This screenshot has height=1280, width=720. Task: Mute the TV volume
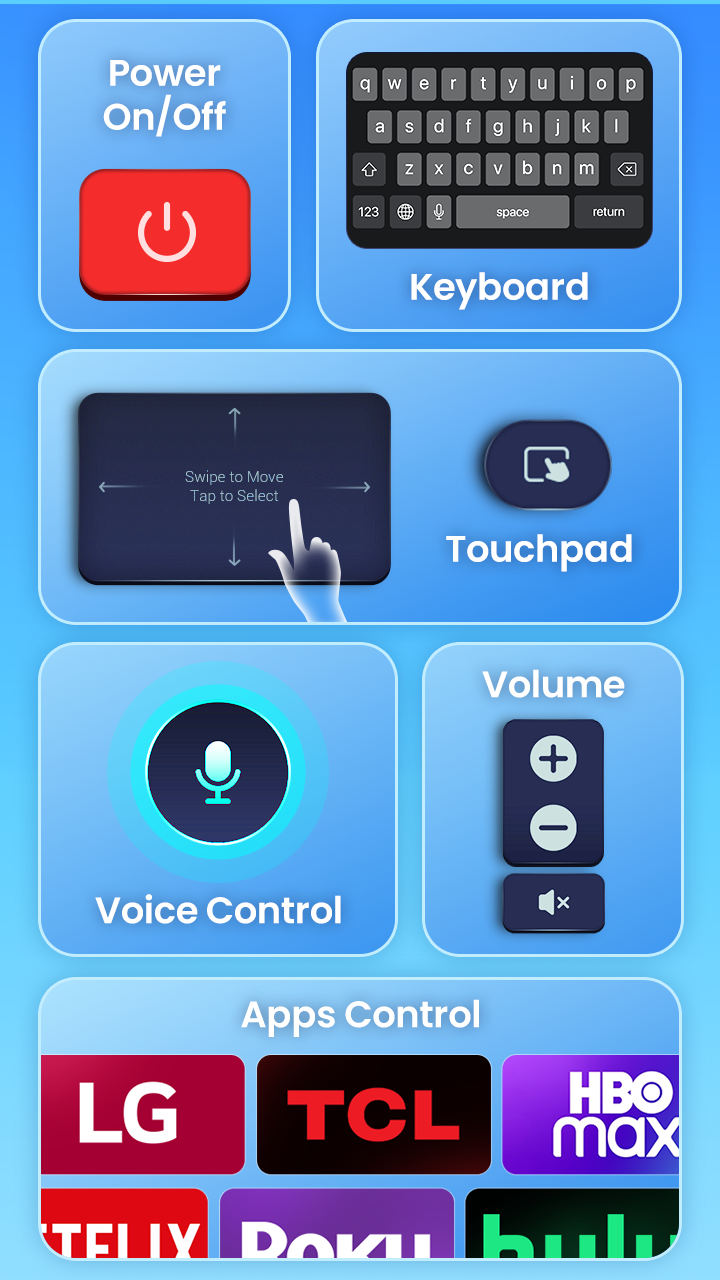point(553,902)
